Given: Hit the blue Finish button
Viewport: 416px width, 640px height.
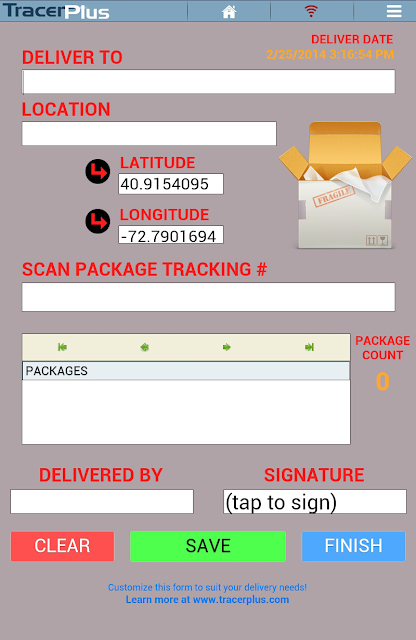Looking at the screenshot, I should [x=354, y=546].
